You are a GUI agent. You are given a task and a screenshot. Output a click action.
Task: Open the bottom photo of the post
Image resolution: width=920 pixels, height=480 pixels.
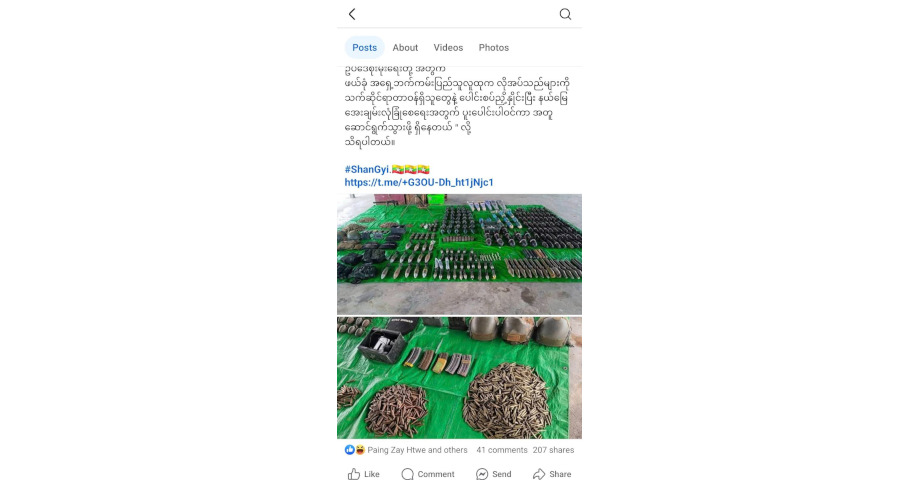click(459, 378)
